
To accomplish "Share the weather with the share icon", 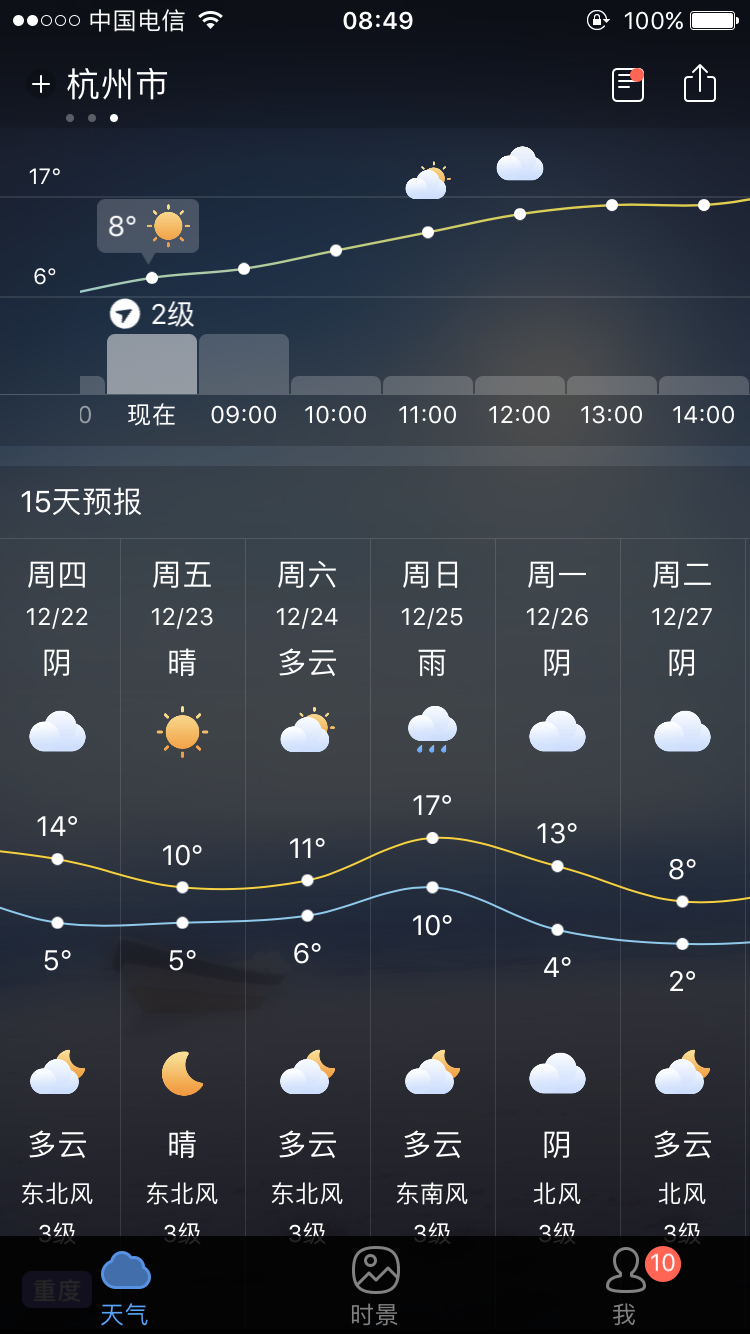I will [x=700, y=84].
